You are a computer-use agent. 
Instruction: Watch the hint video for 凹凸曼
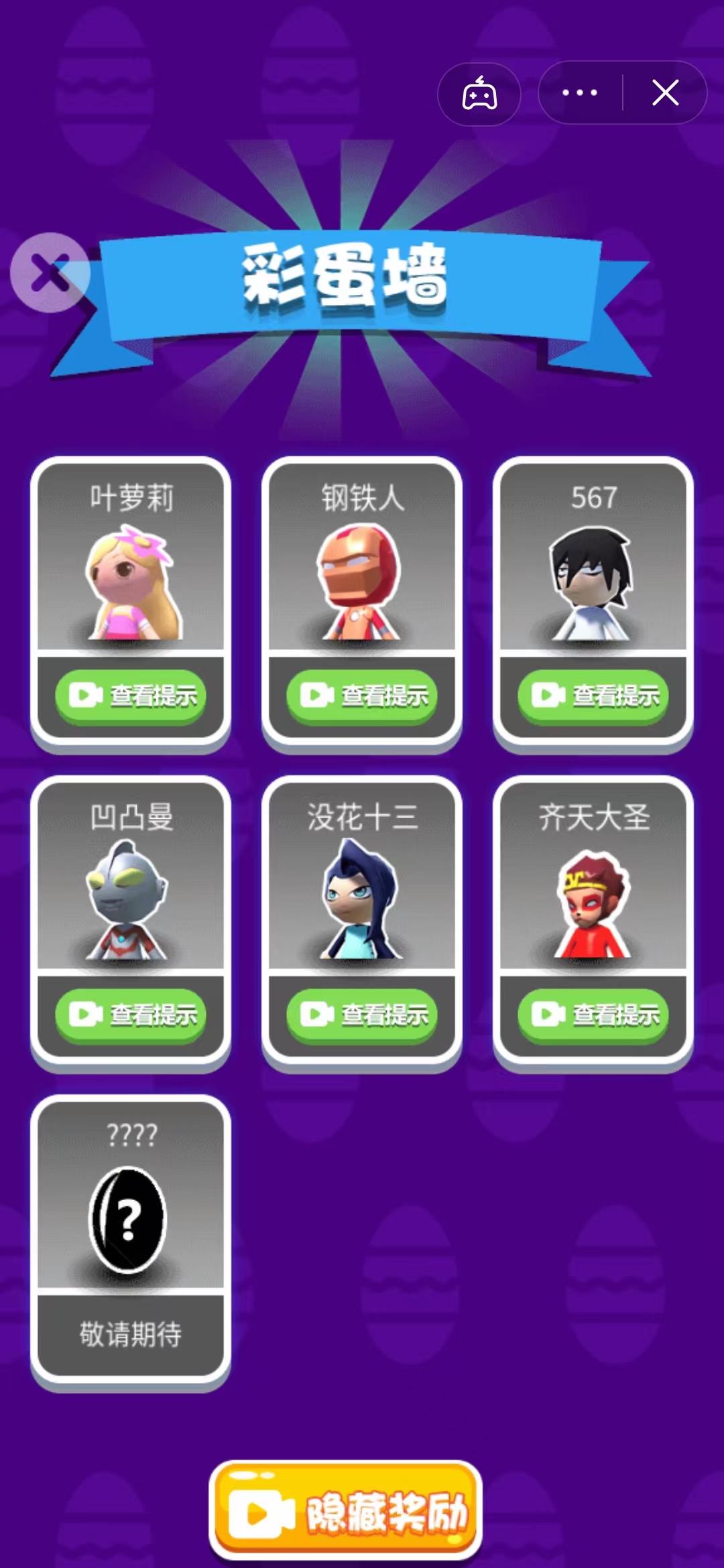pyautogui.click(x=131, y=1014)
